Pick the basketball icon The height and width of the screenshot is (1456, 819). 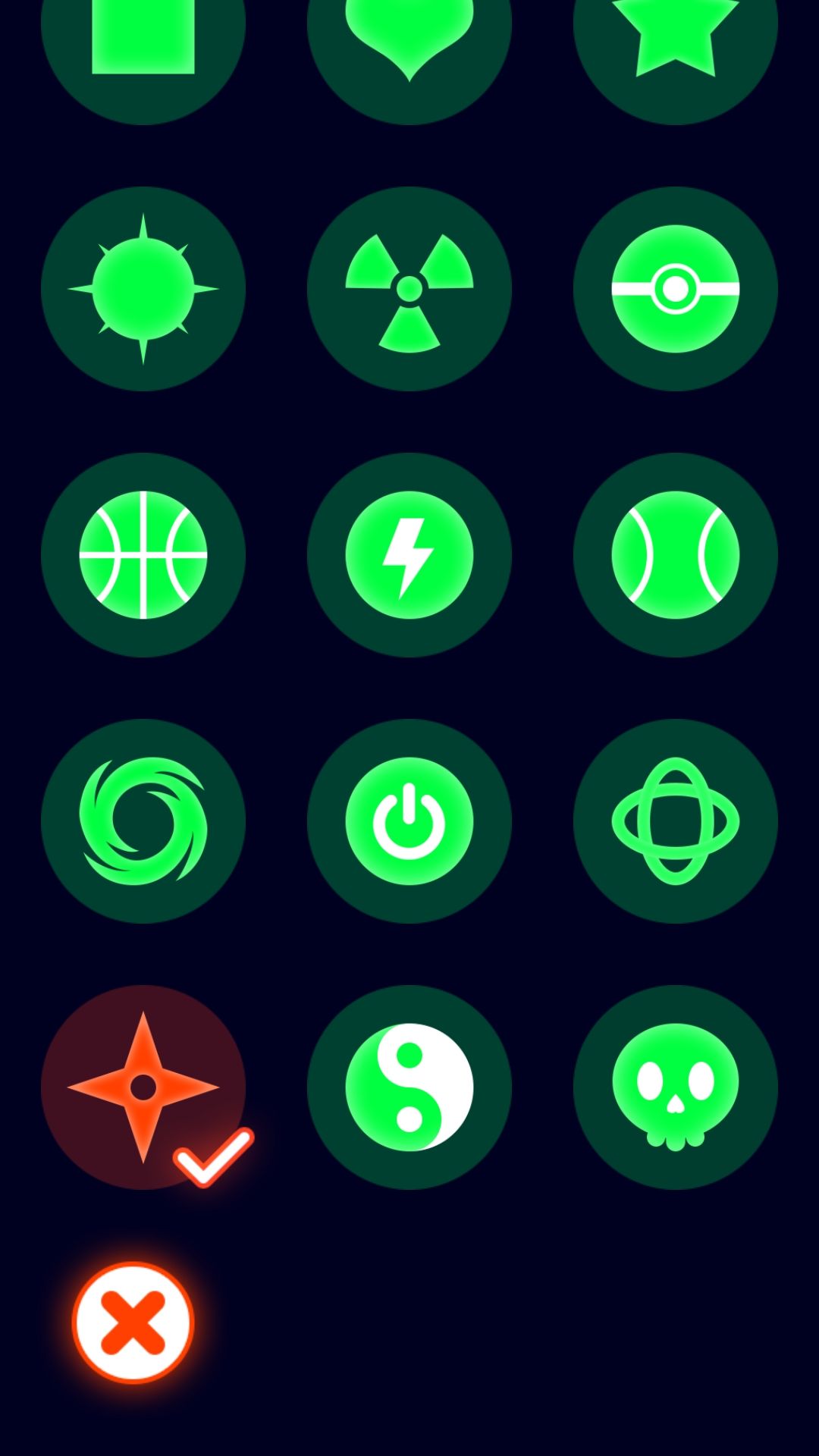pos(144,554)
